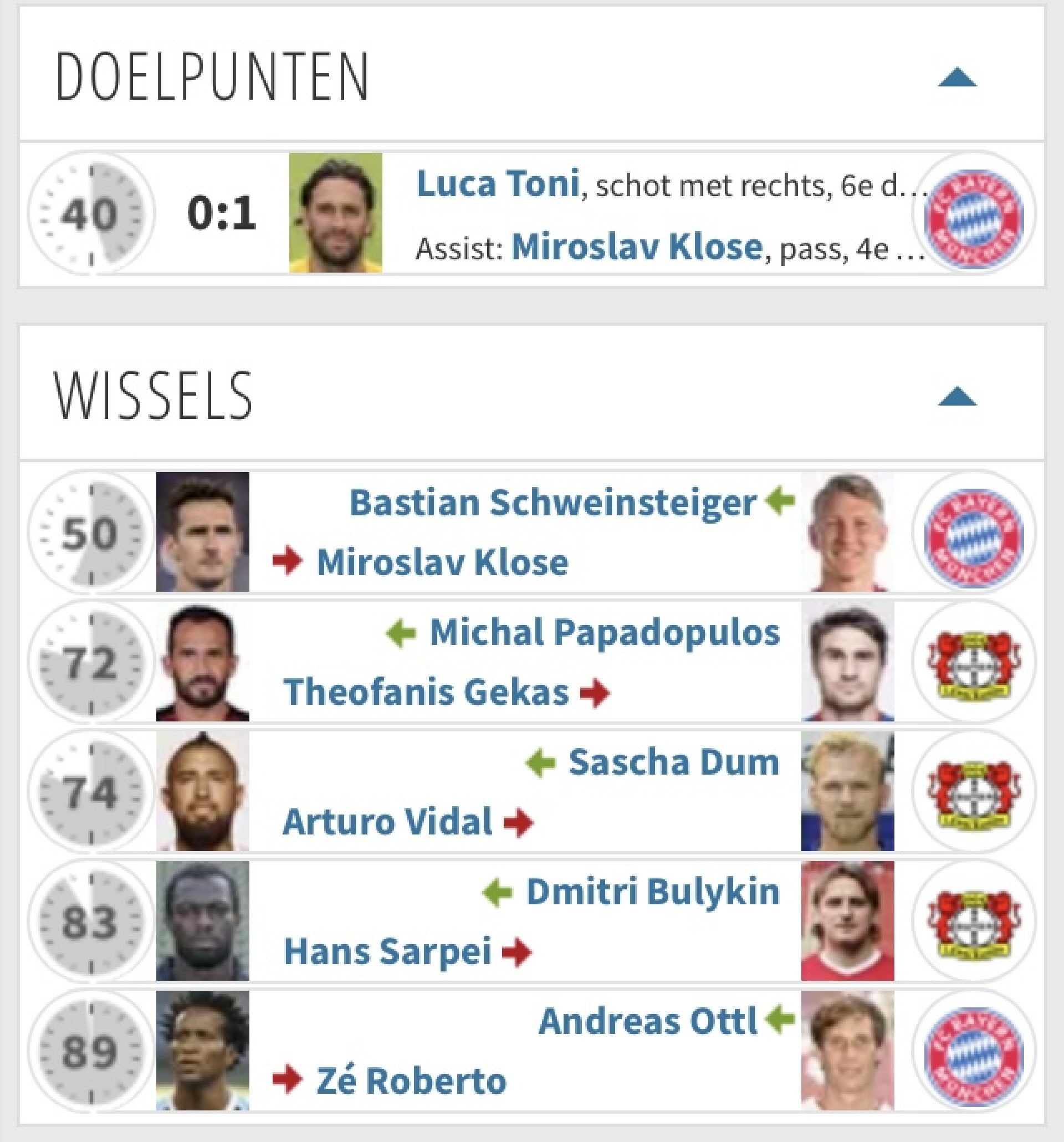1064x1142 pixels.
Task: Open Dmitri Bulykin's player page
Action: click(653, 892)
